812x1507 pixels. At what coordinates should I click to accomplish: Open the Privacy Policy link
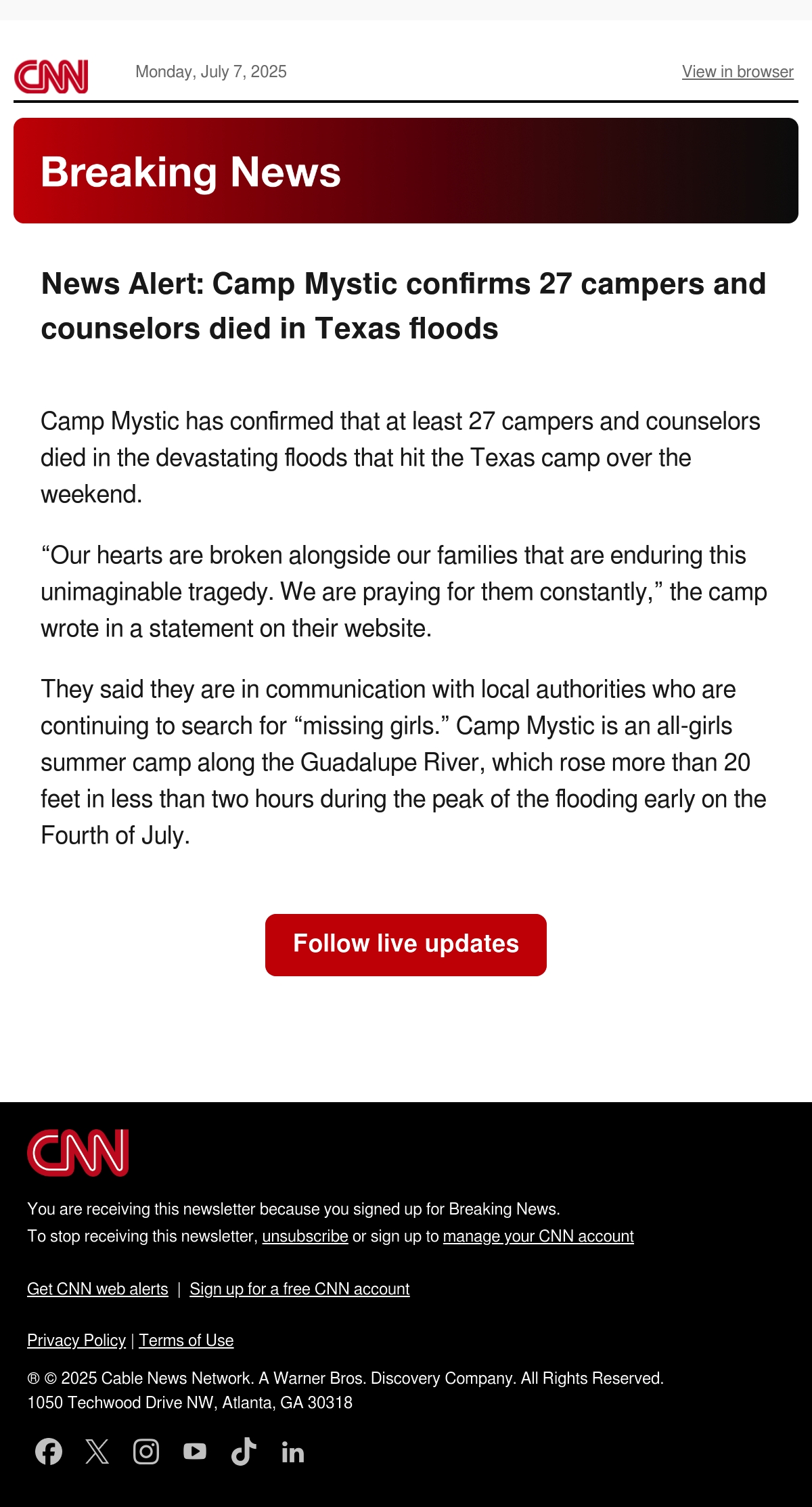pyautogui.click(x=76, y=1340)
